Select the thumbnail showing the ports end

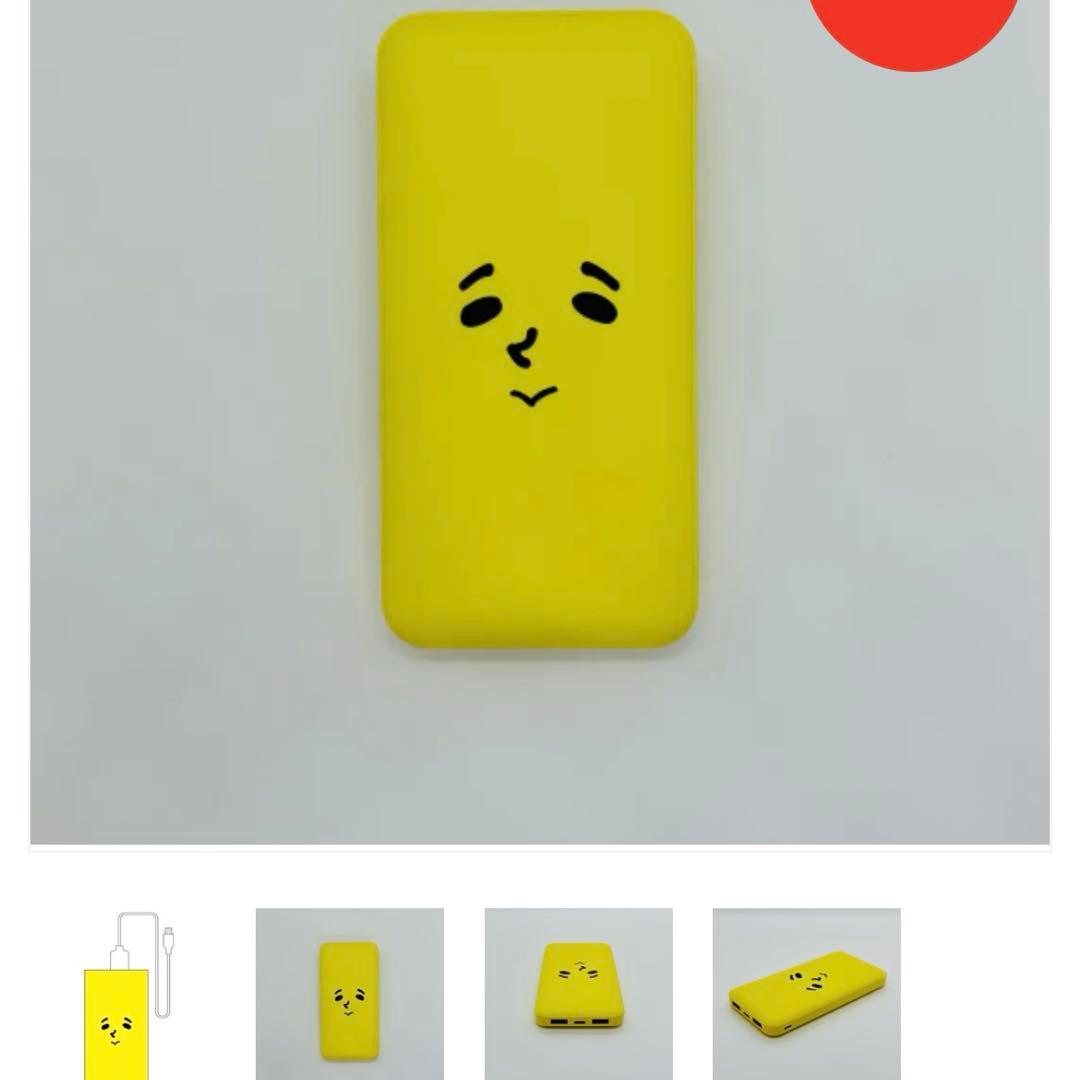pyautogui.click(x=578, y=994)
